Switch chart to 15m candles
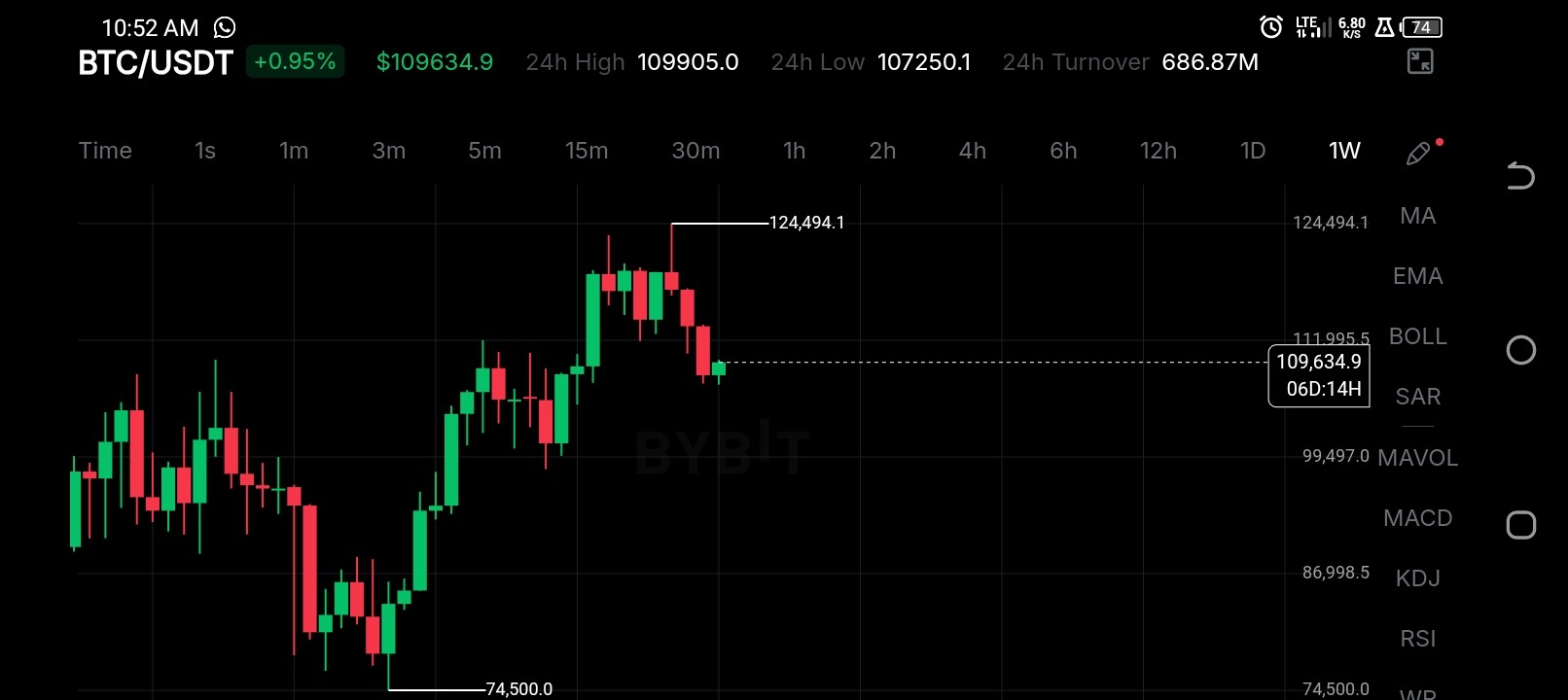This screenshot has height=700, width=1568. (587, 151)
